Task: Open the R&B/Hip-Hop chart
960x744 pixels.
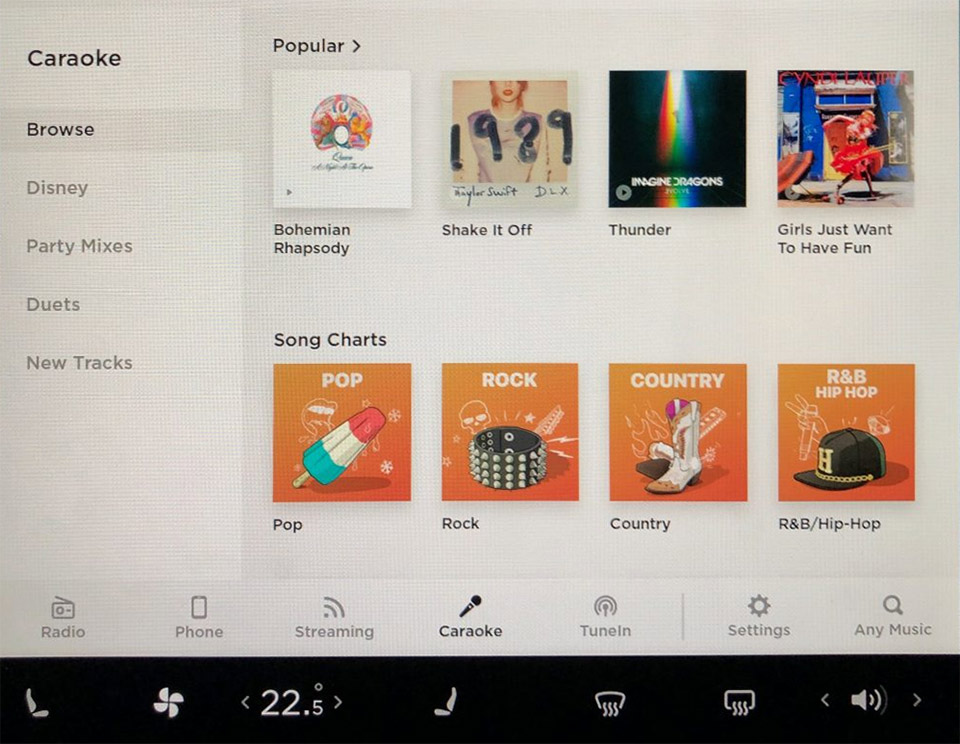Action: [x=846, y=432]
